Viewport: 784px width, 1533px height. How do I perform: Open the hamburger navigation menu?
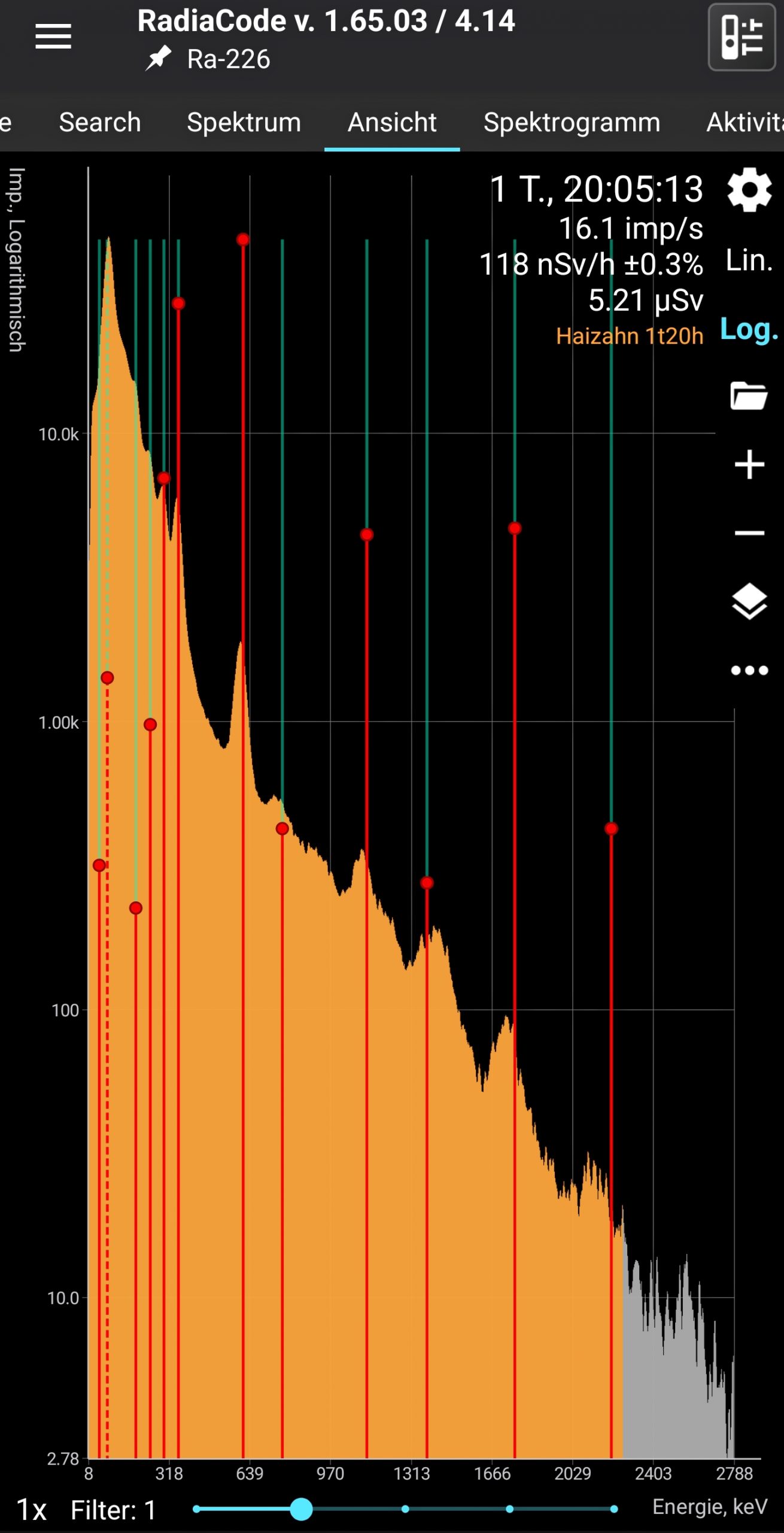pos(53,37)
